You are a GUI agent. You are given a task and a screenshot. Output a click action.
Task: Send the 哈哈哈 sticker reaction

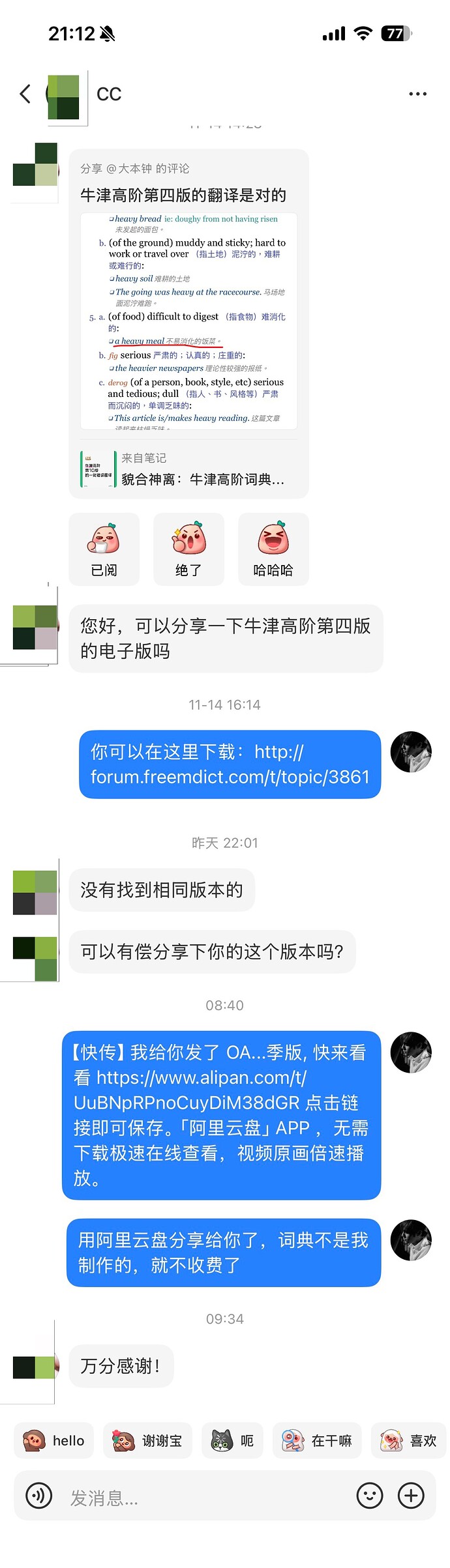click(273, 549)
